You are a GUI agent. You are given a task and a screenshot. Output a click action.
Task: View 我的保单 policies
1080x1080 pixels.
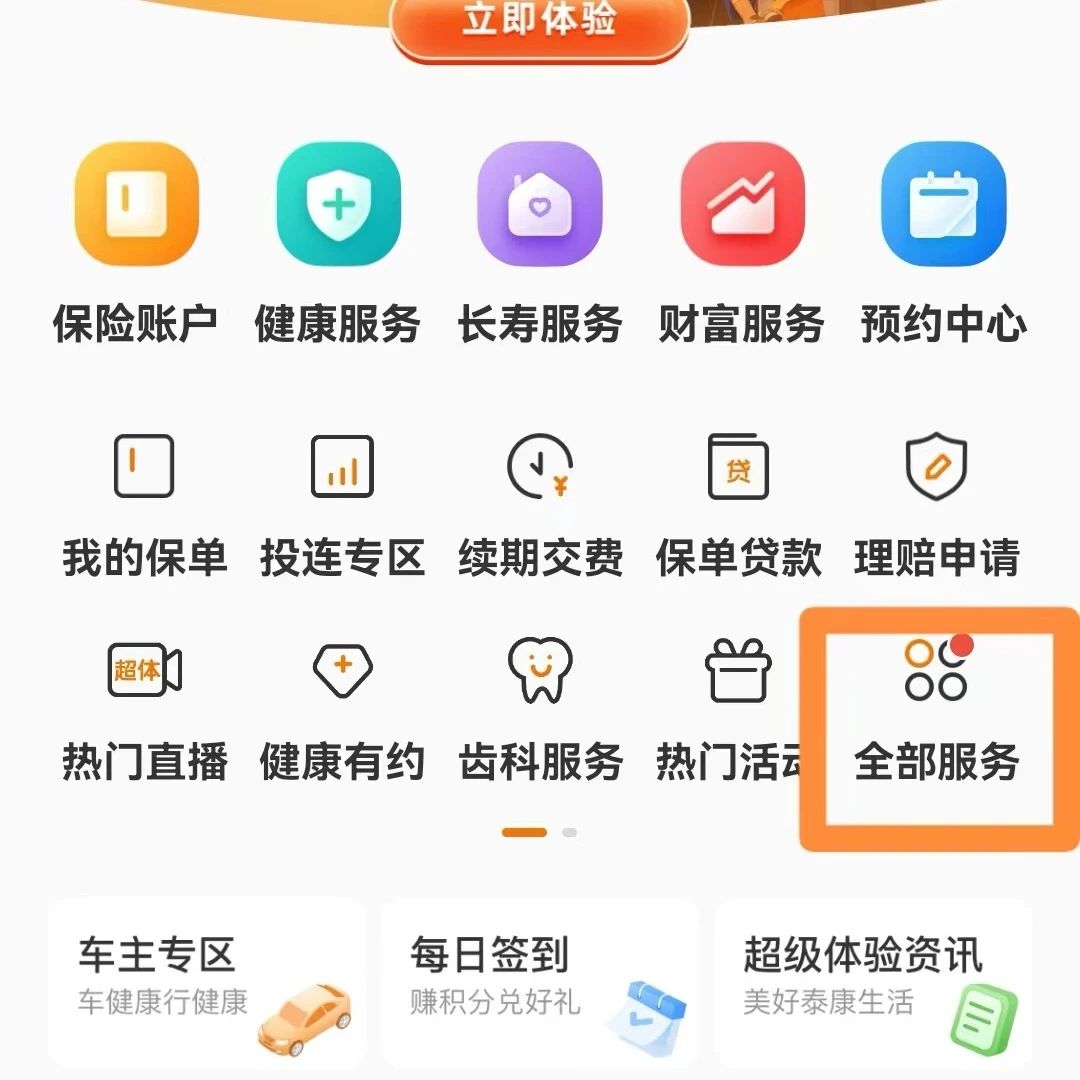coord(144,467)
